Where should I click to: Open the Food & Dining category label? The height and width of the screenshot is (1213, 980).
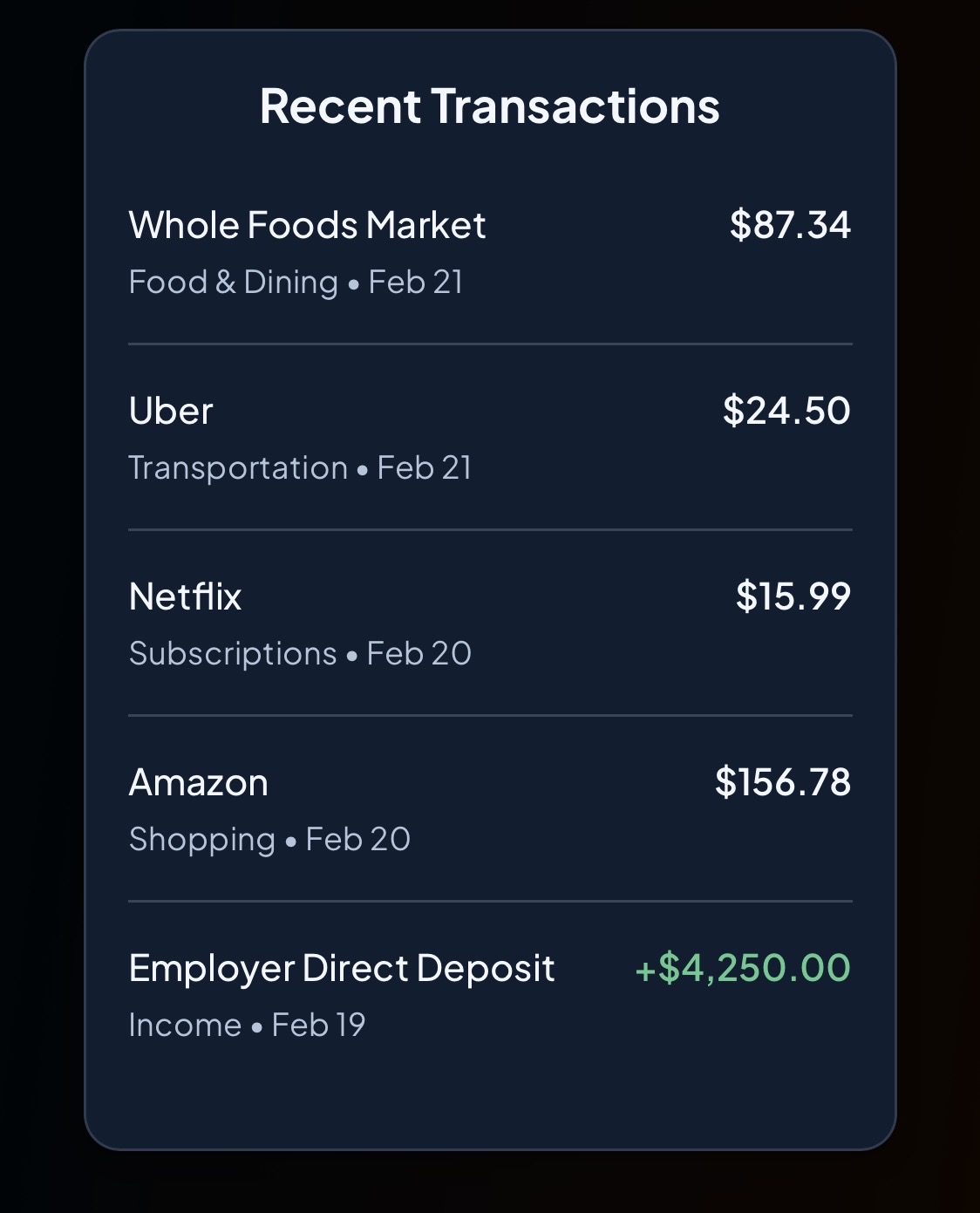[x=232, y=282]
